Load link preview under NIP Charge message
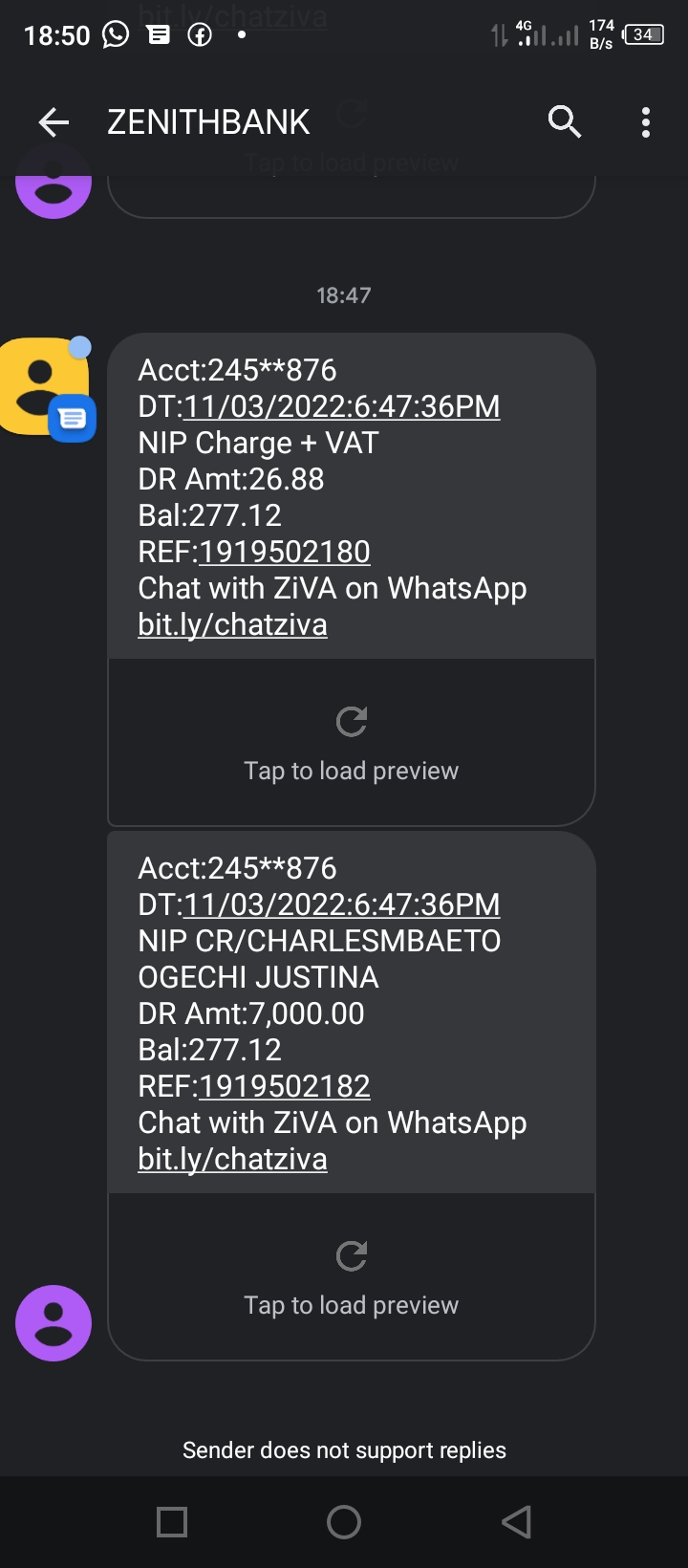The image size is (688, 1568). click(352, 742)
